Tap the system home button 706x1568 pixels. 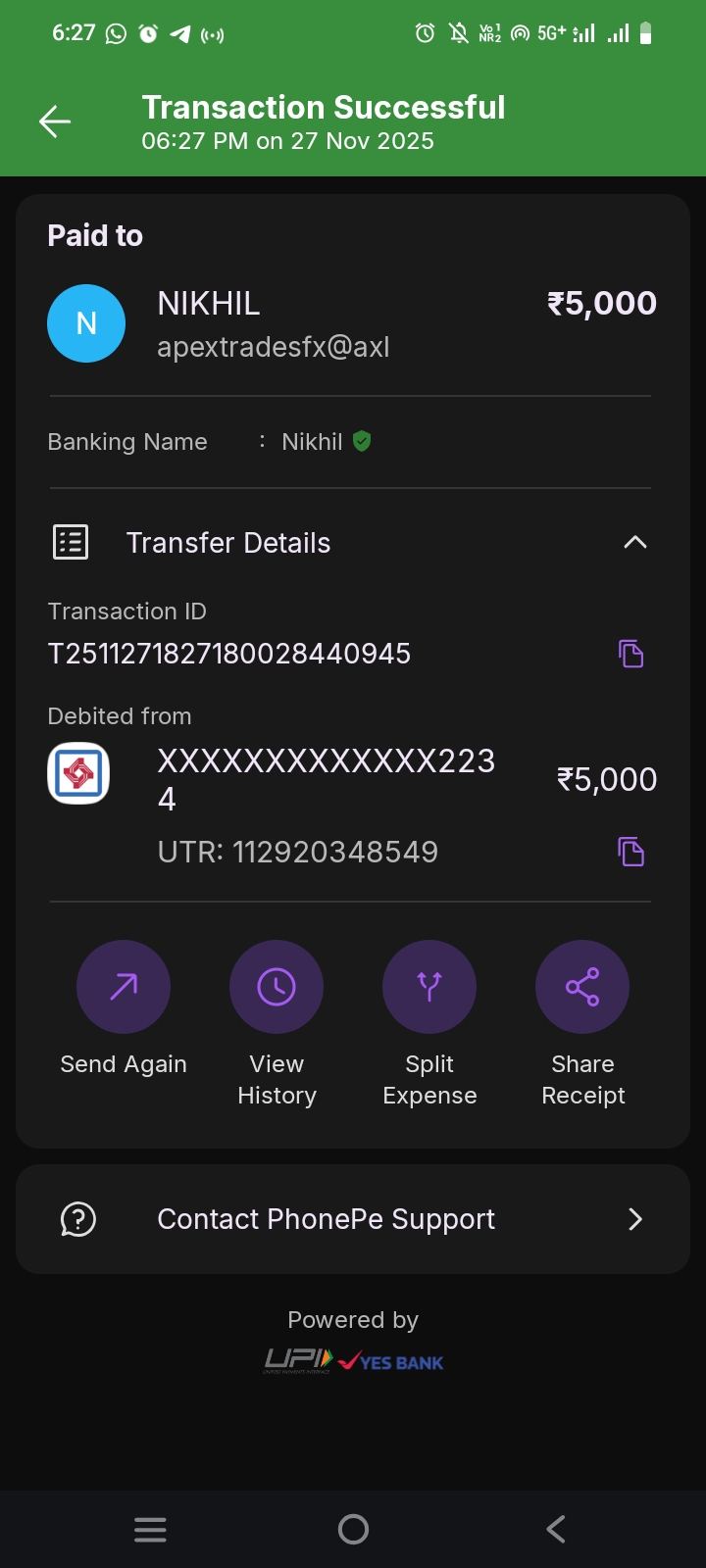click(x=353, y=1529)
